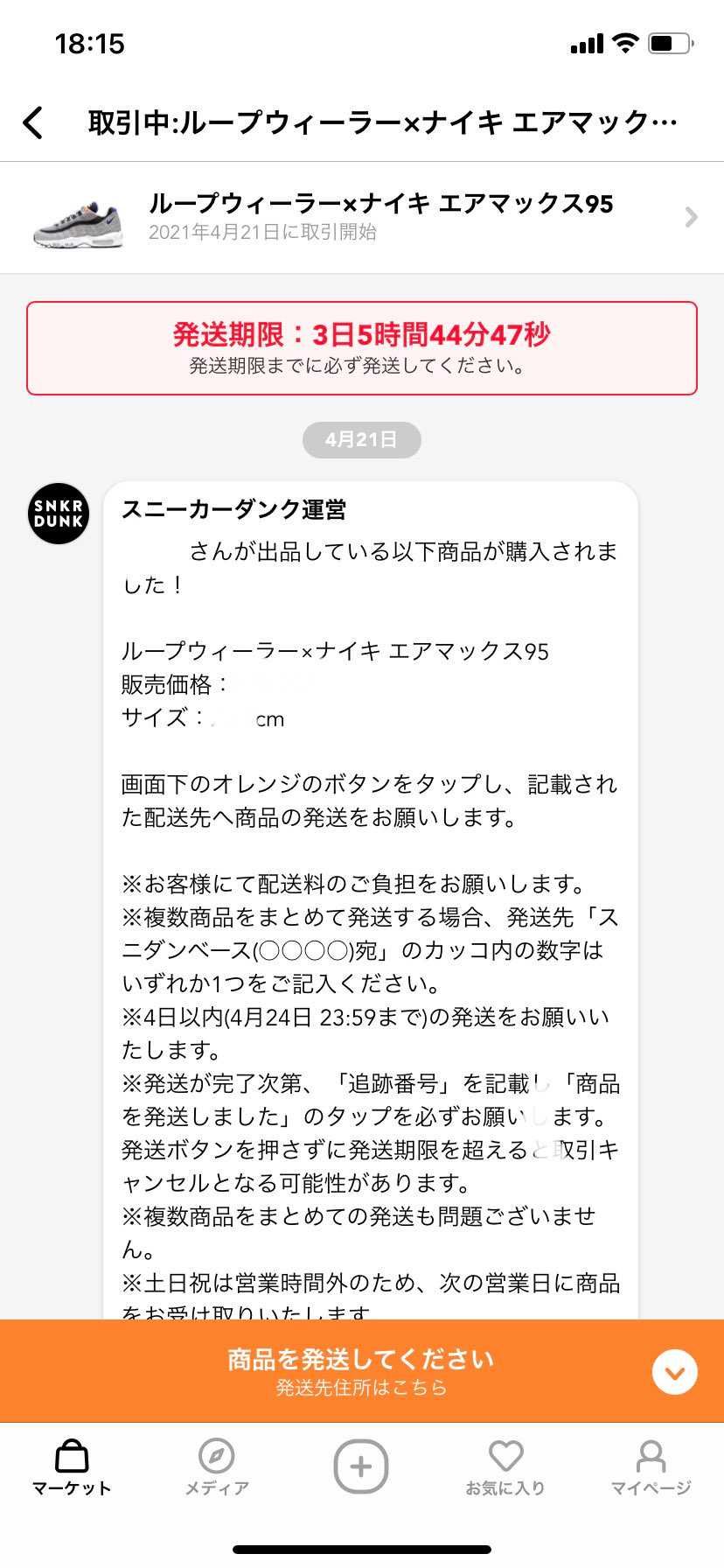Check the Wi-Fi icon in the status bar
This screenshot has height=1568, width=724.
point(623,42)
